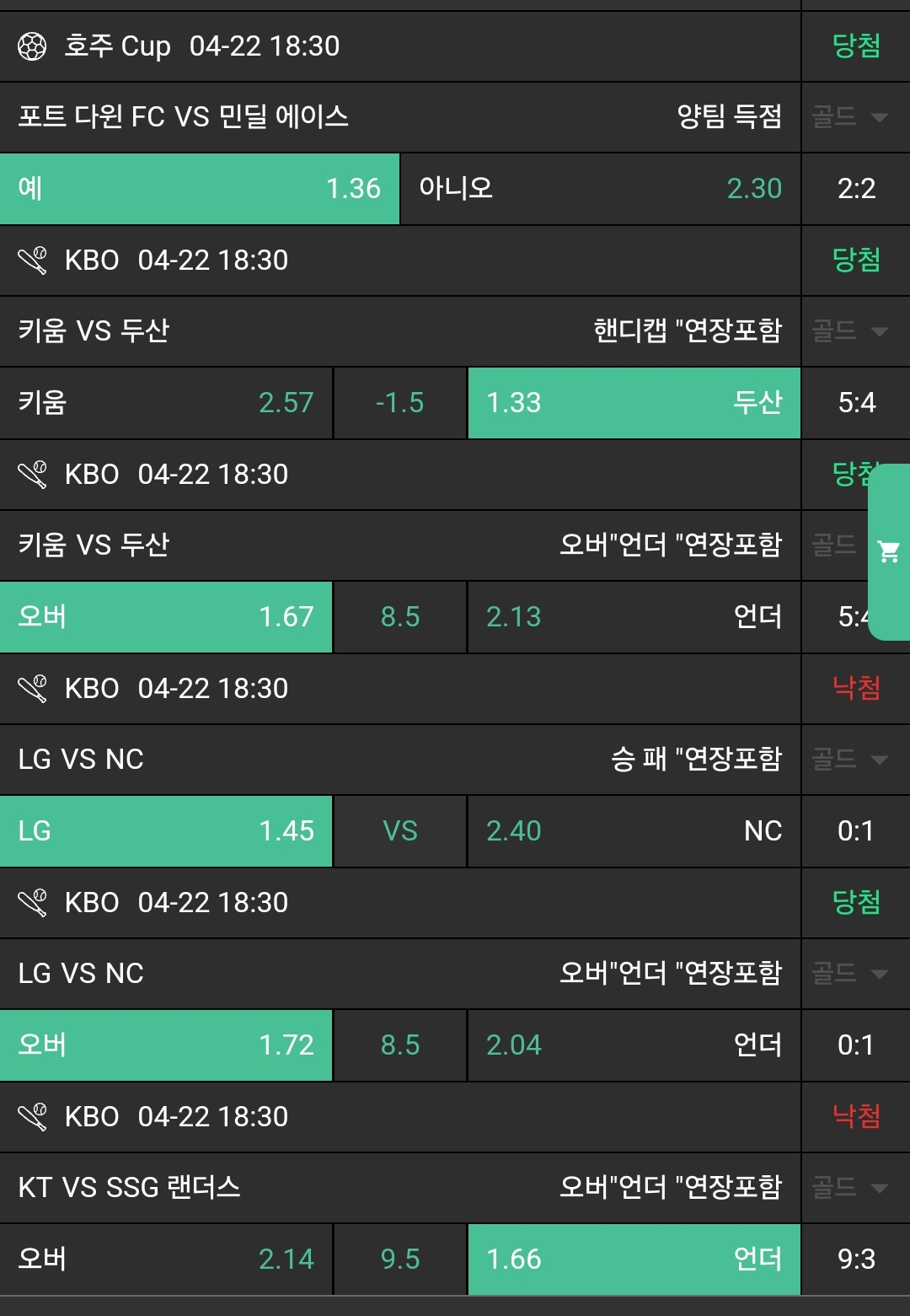This screenshot has height=1316, width=910.
Task: Choose 언더 2.13 for 키움 VS 두산
Action: tap(634, 617)
